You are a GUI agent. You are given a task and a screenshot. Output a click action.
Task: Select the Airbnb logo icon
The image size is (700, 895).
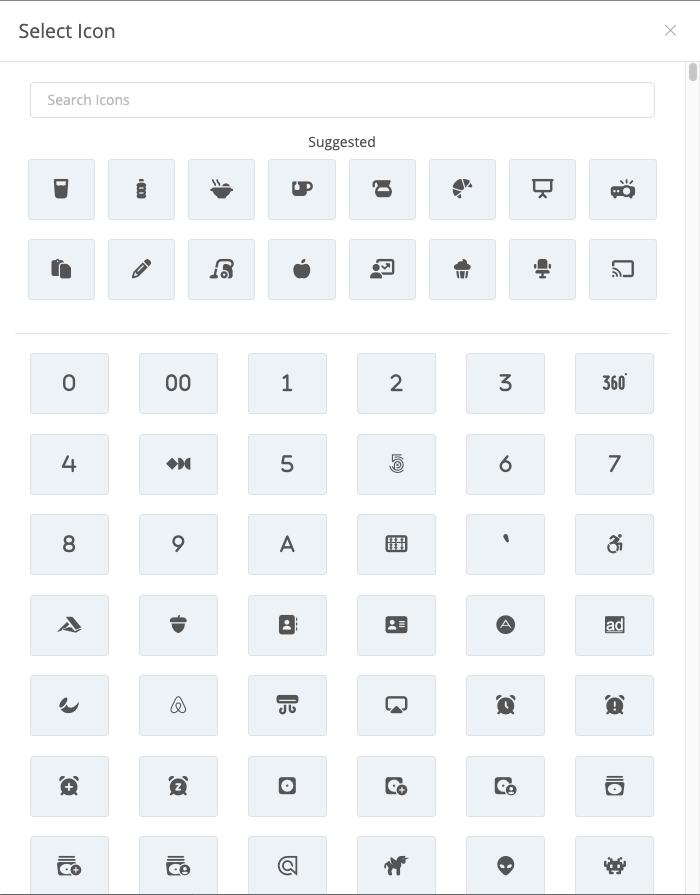coord(178,705)
